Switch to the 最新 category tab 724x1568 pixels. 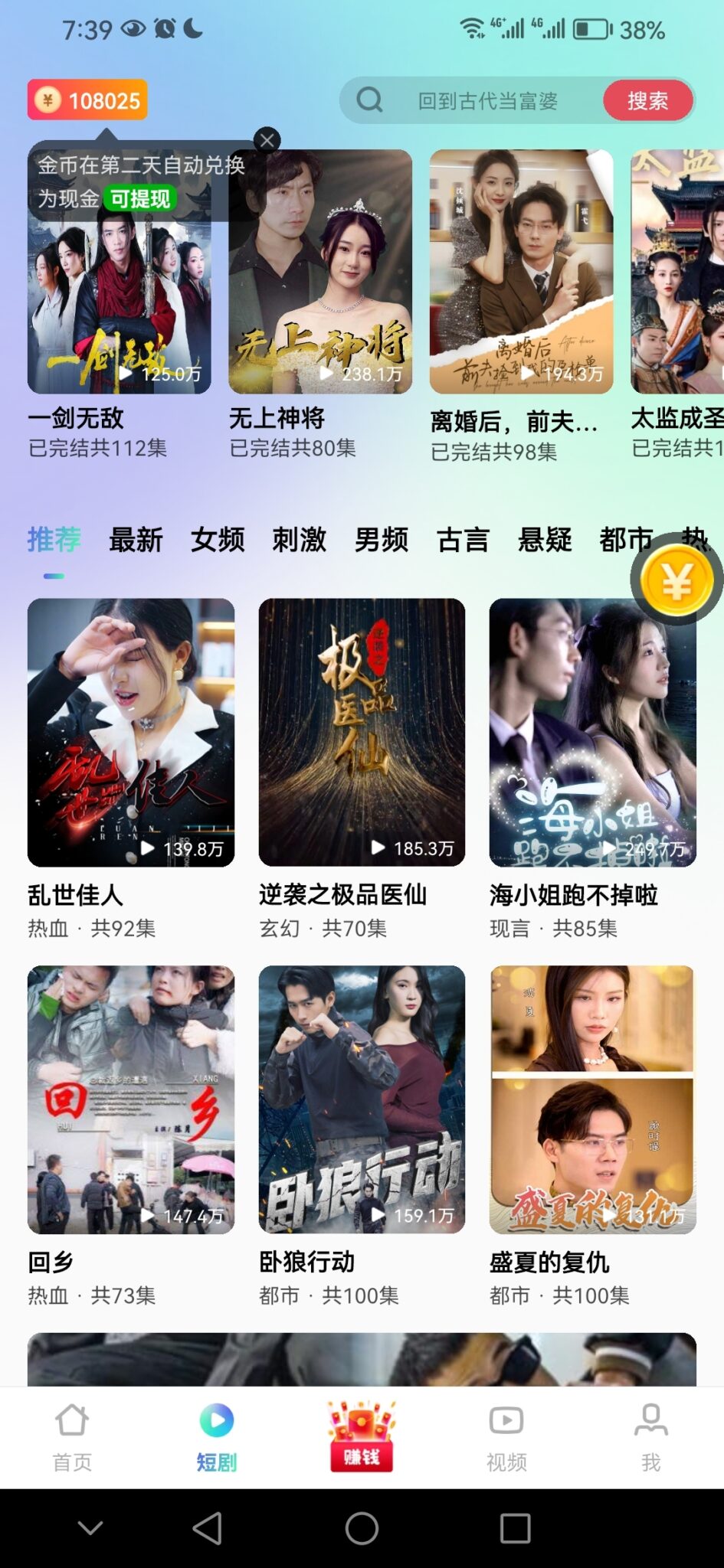point(136,541)
